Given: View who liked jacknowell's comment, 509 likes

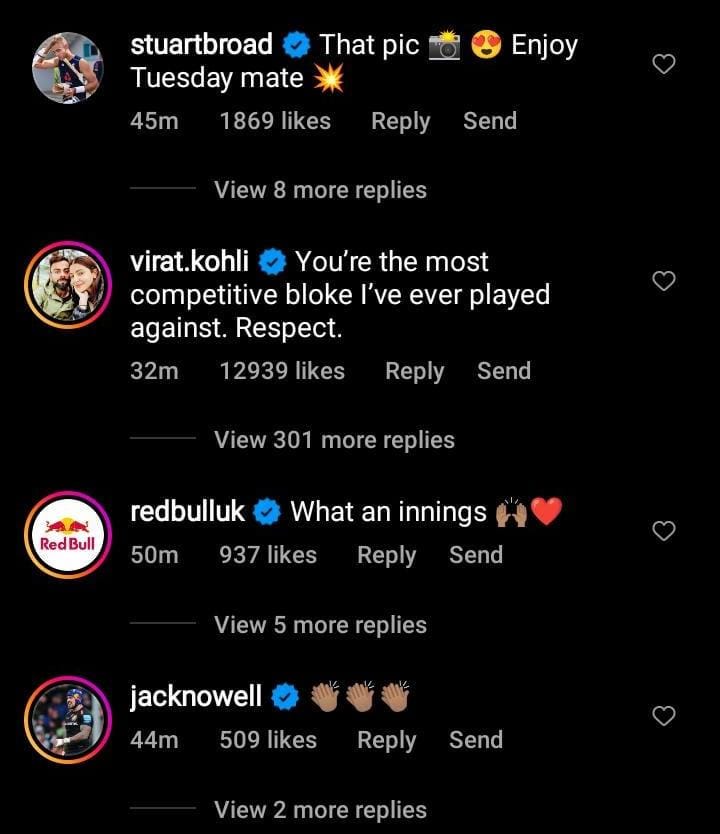Looking at the screenshot, I should click(268, 740).
